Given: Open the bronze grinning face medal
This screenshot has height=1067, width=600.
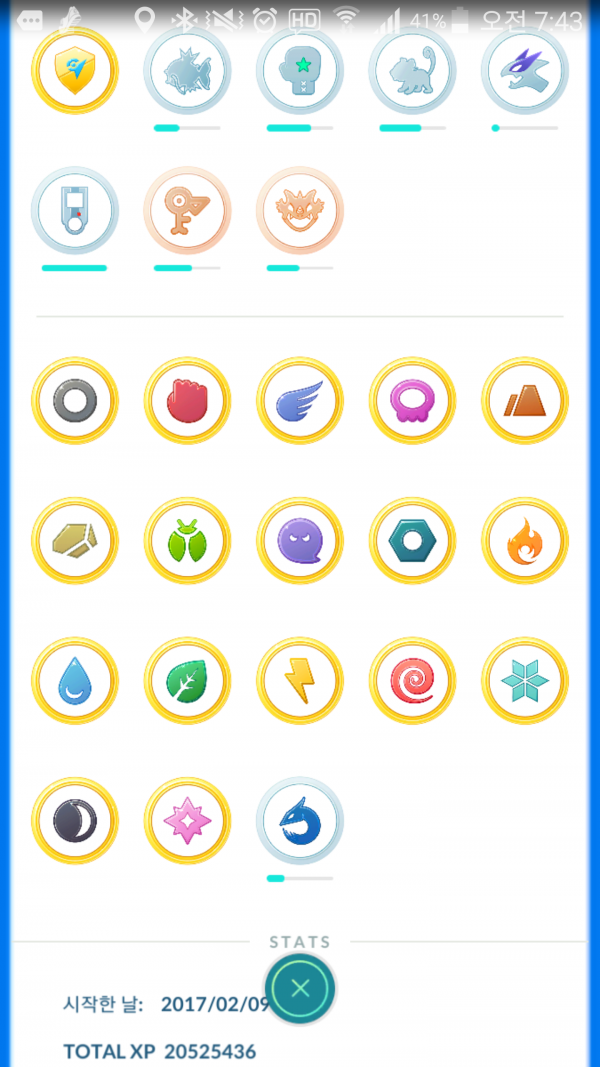Looking at the screenshot, I should (x=300, y=210).
